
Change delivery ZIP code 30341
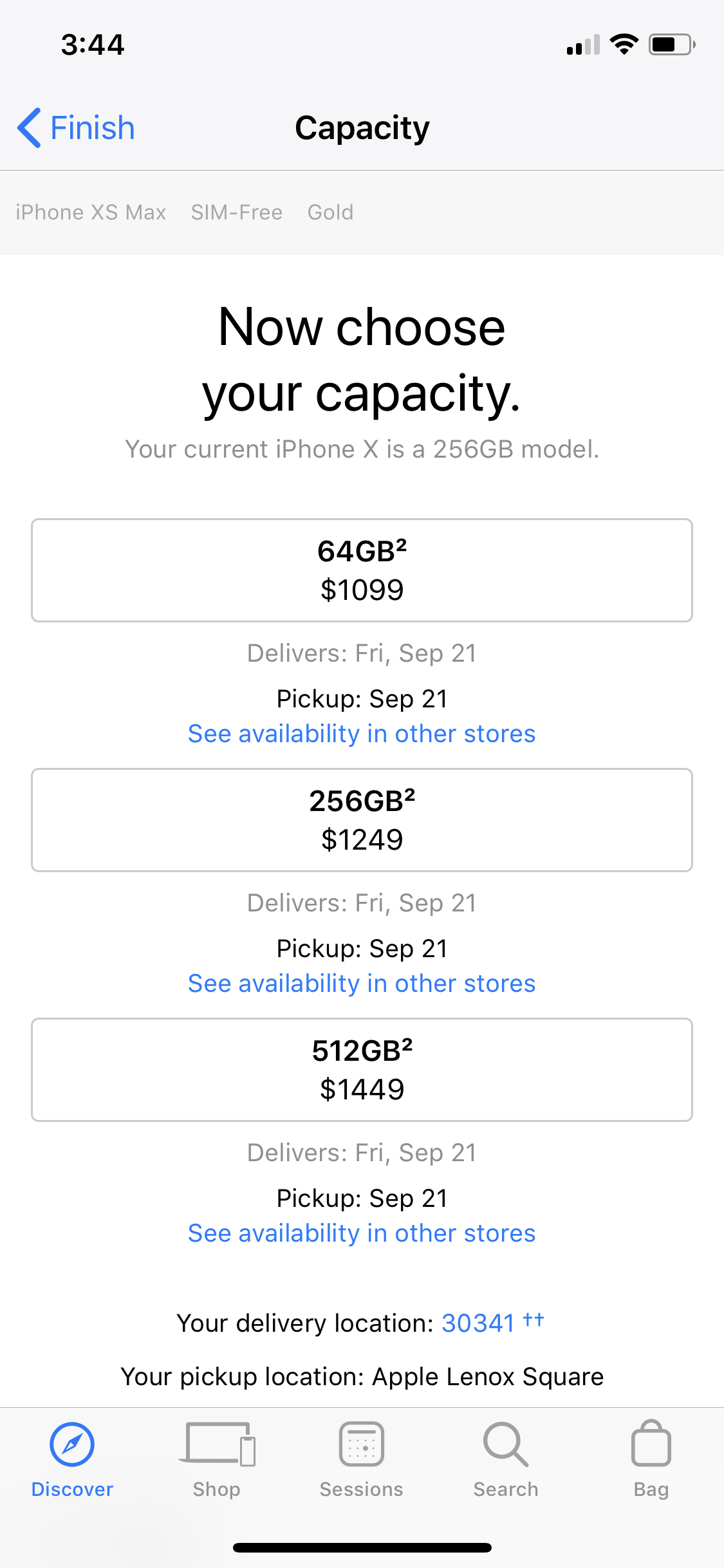(x=478, y=1323)
